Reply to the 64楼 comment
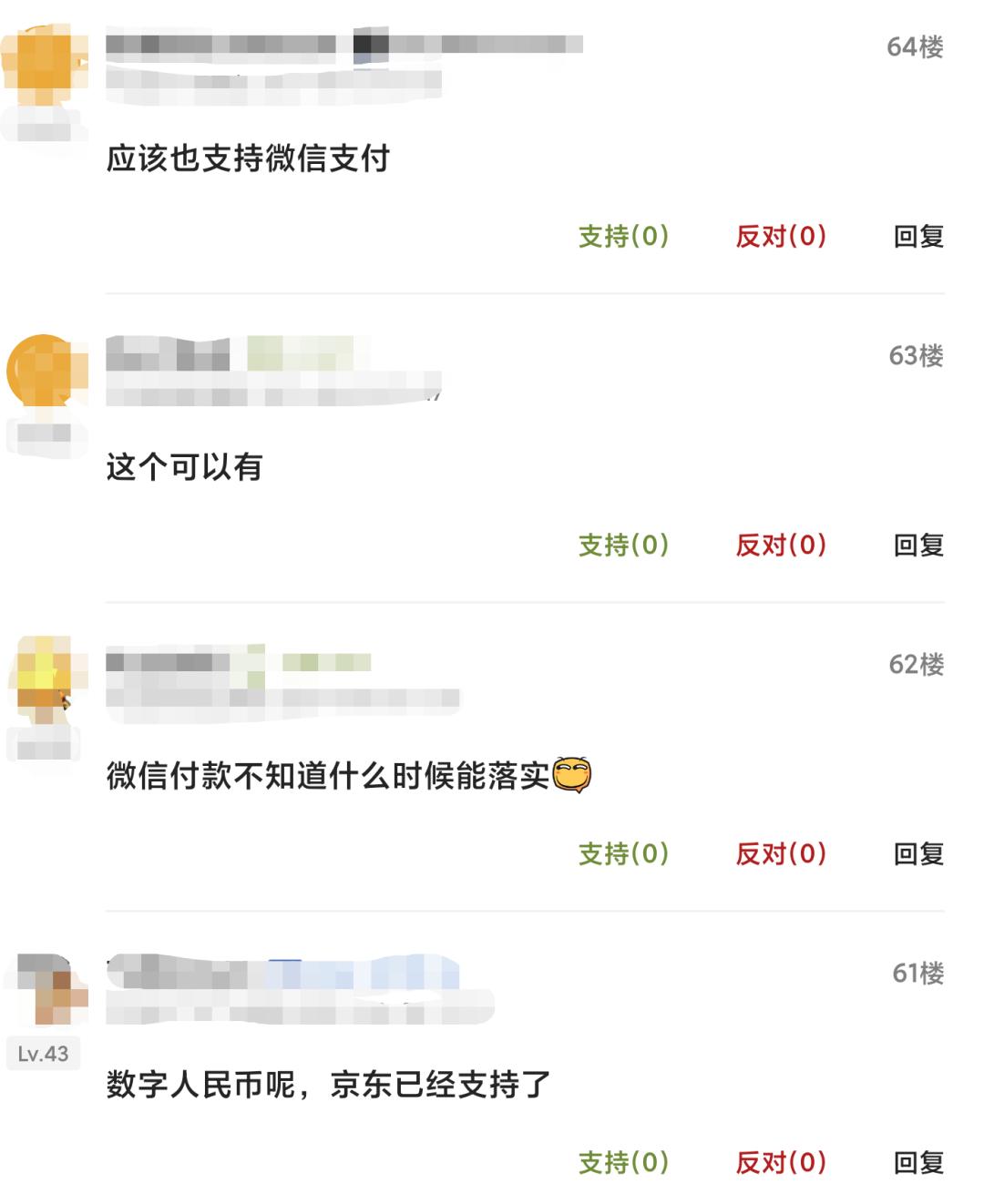Viewport: 984px width, 1204px height. click(917, 237)
